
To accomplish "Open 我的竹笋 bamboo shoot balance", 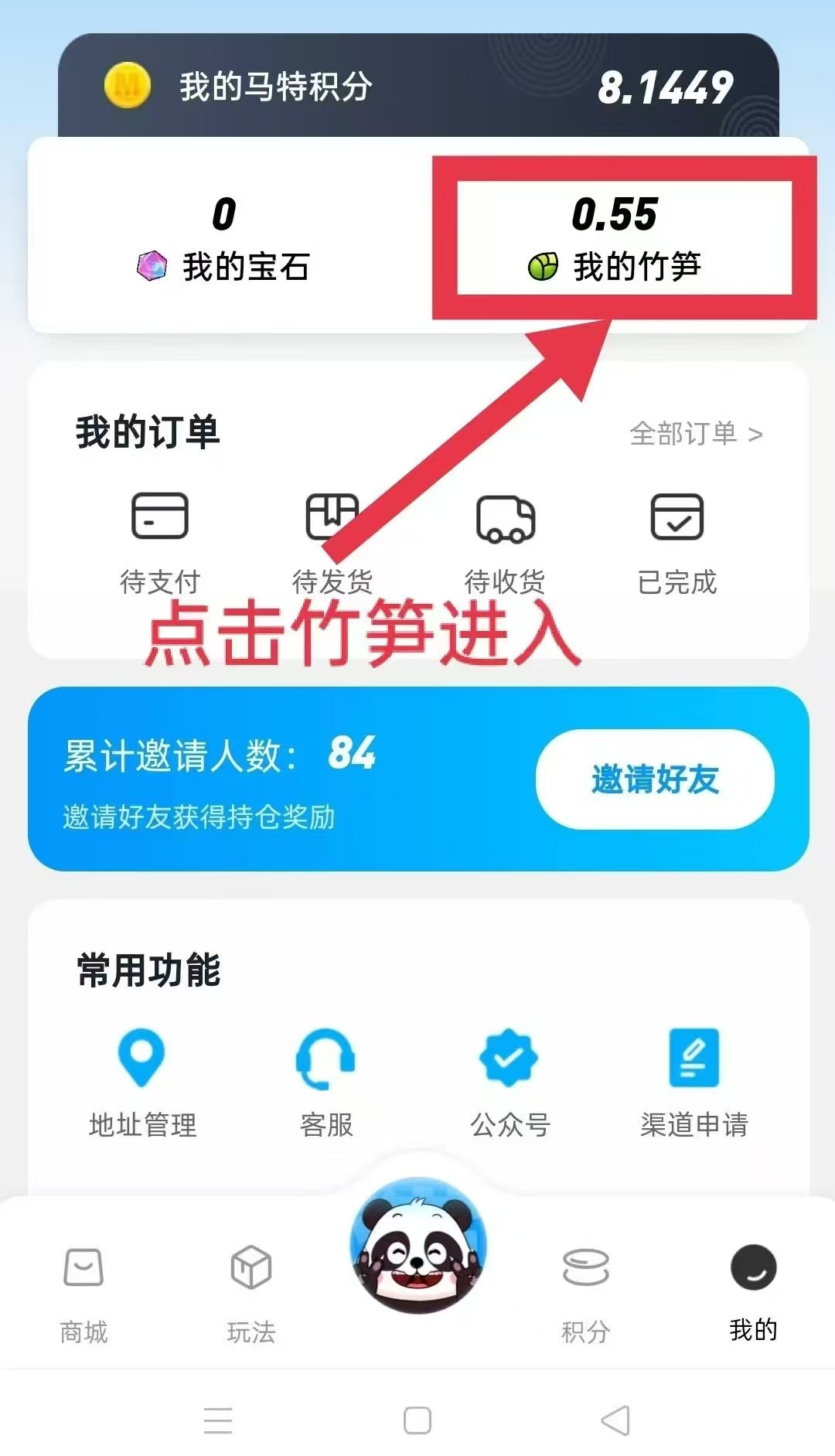I will point(615,240).
